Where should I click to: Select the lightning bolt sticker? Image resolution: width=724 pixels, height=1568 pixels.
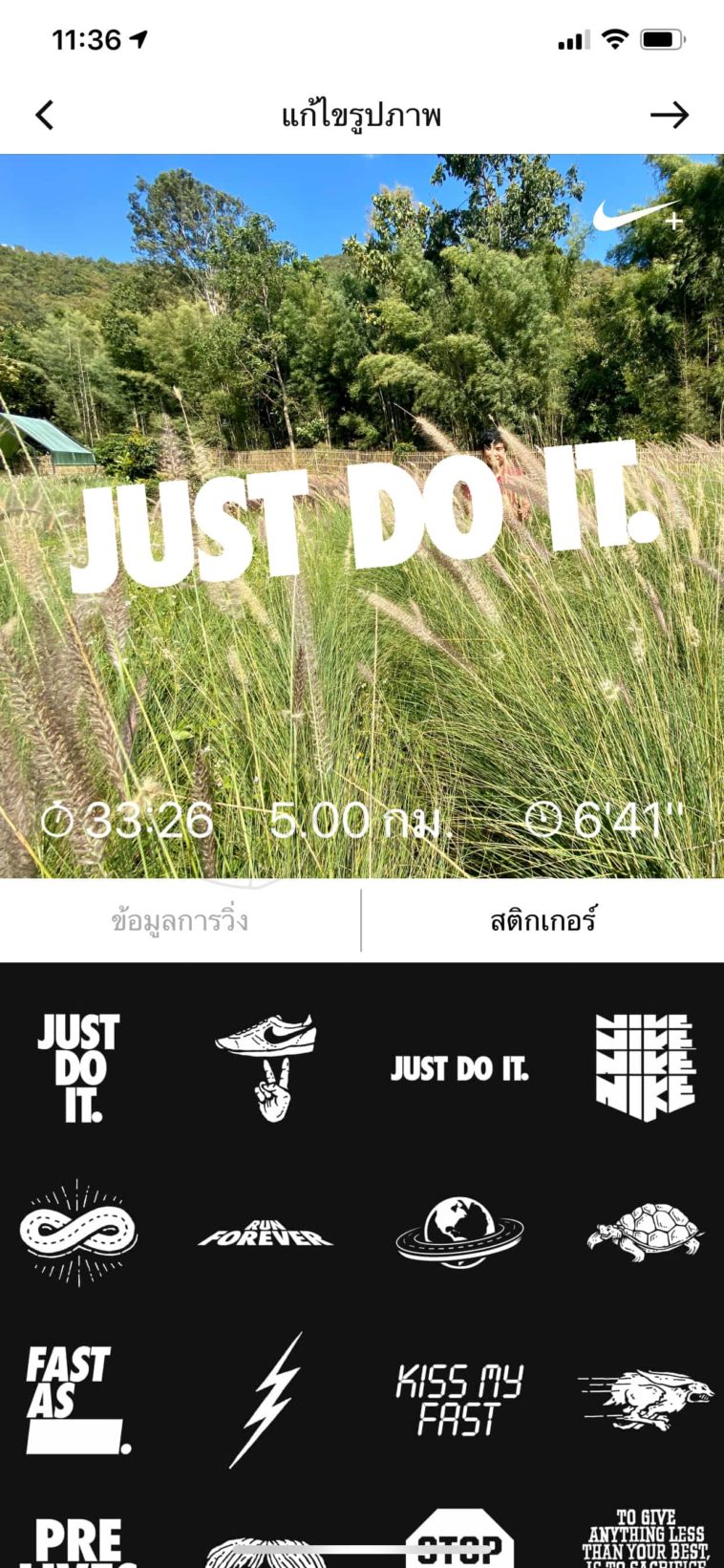click(266, 1399)
